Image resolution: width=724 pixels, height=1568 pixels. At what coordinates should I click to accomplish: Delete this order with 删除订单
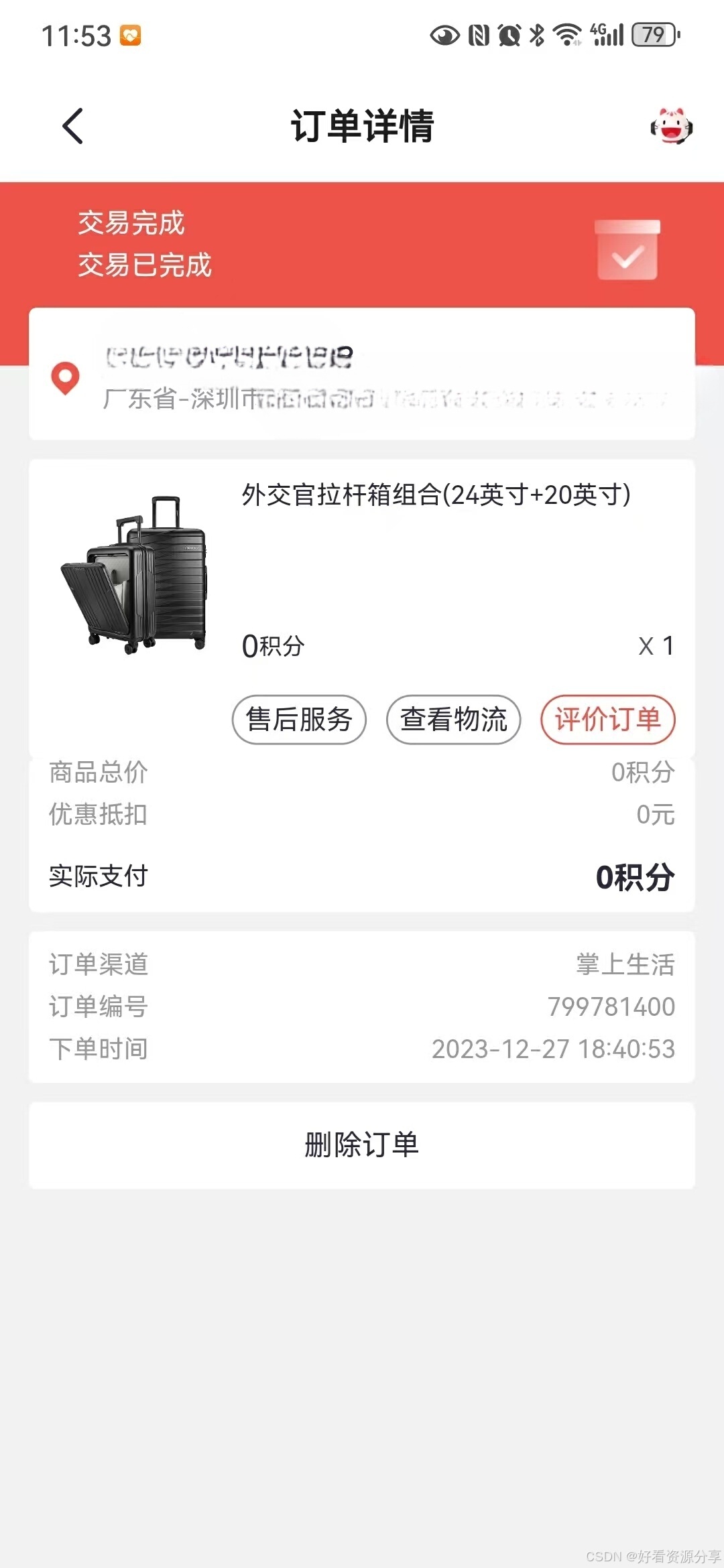[362, 1145]
